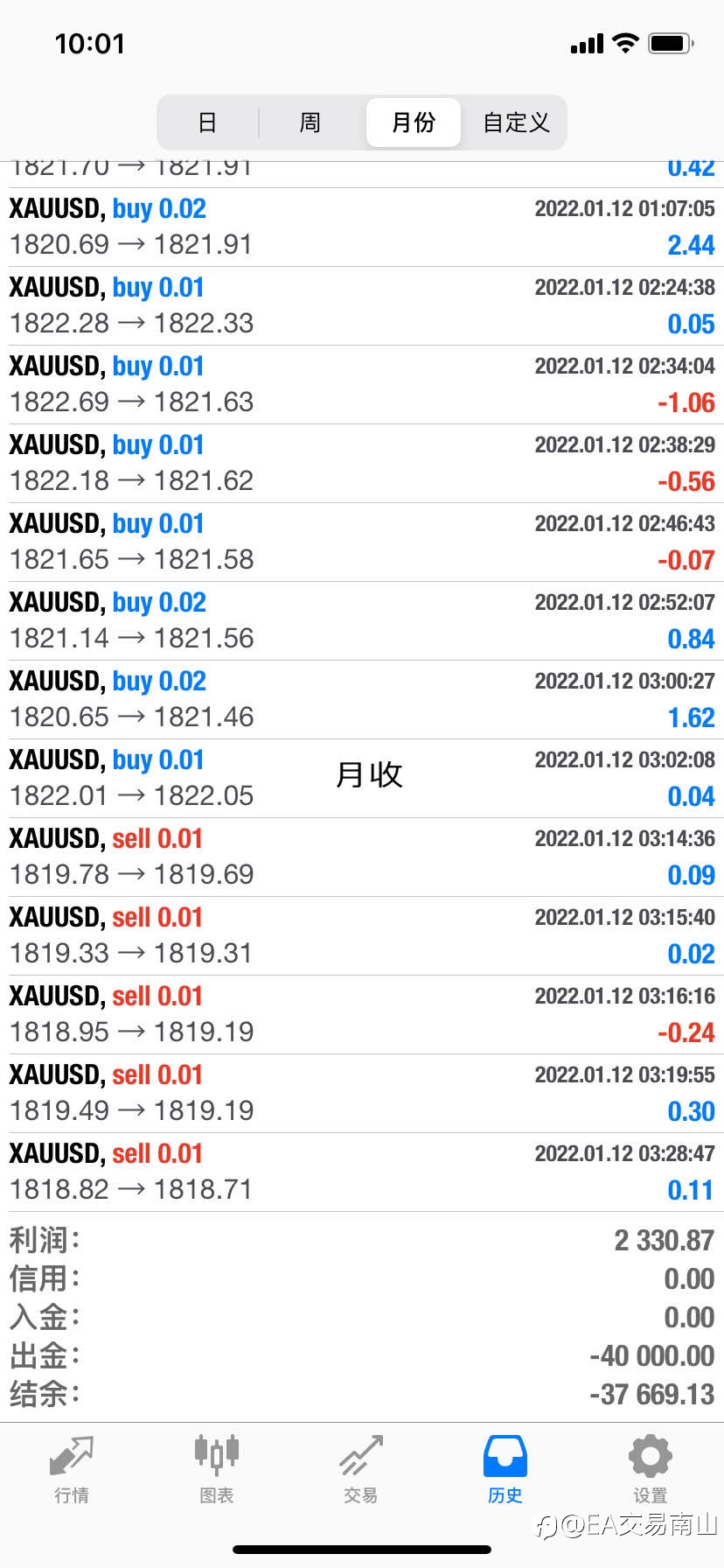Select the 周 (week) segment
Screen dimensions: 724x1568
click(310, 122)
